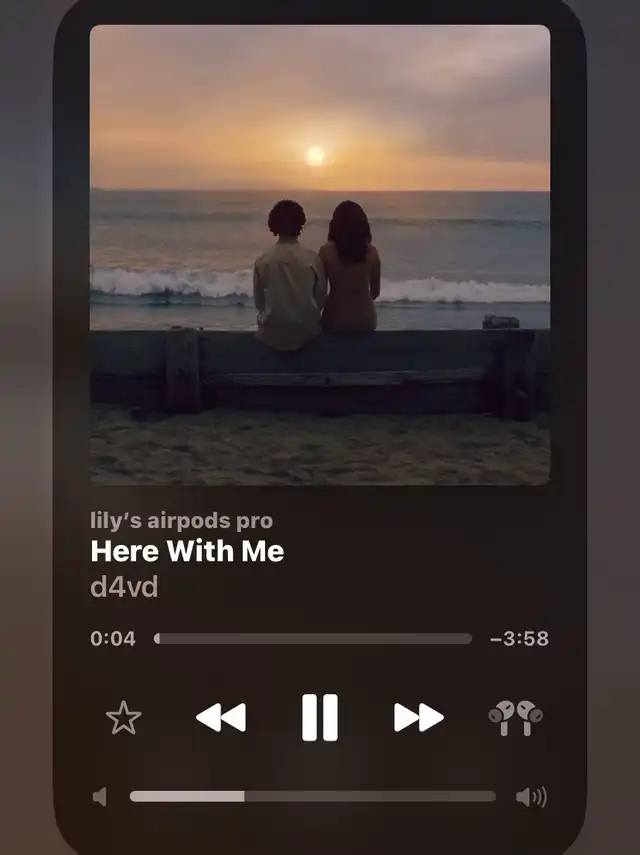Favorite this song with the star

124,717
